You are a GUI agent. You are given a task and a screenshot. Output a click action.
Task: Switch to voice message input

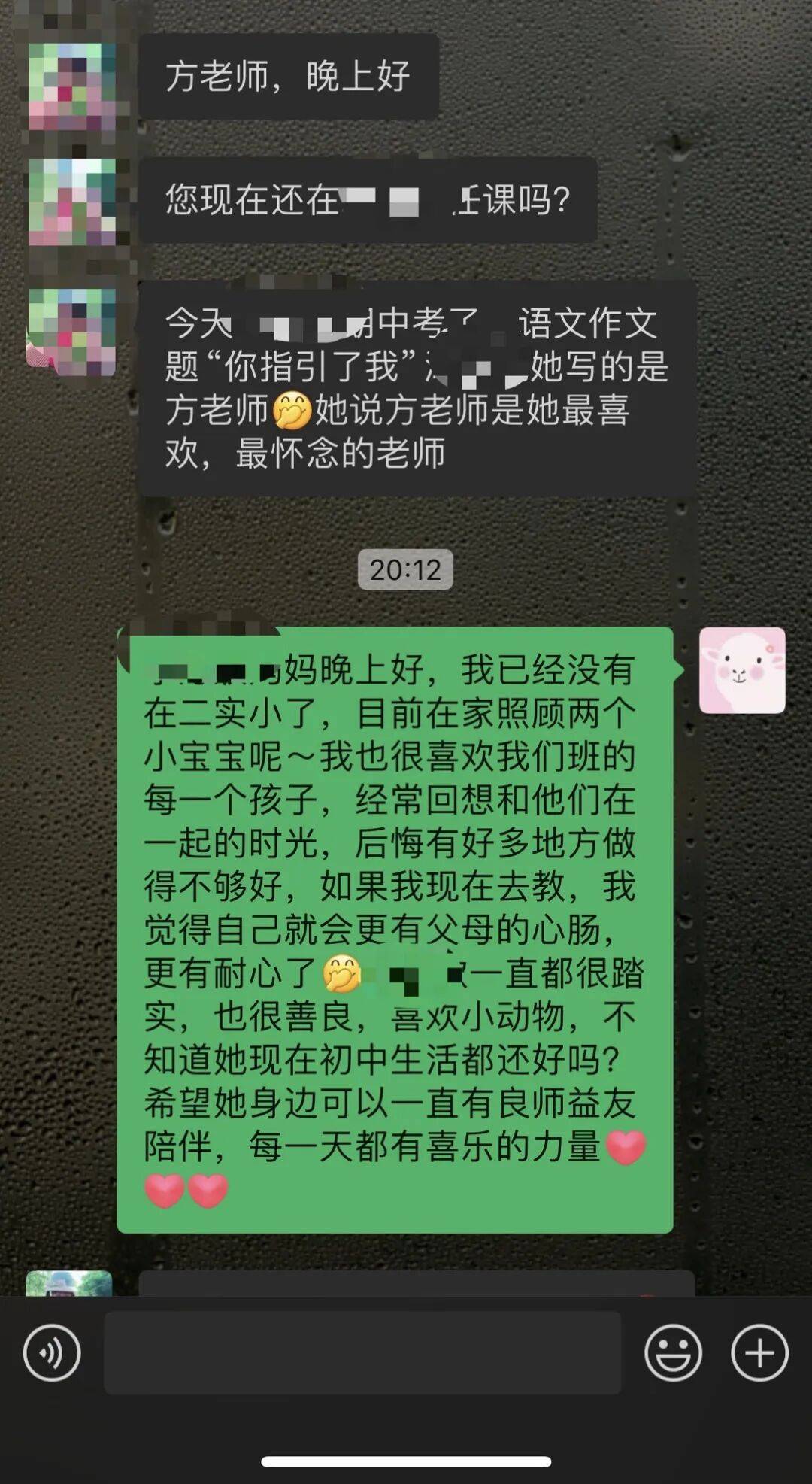pos(51,1353)
